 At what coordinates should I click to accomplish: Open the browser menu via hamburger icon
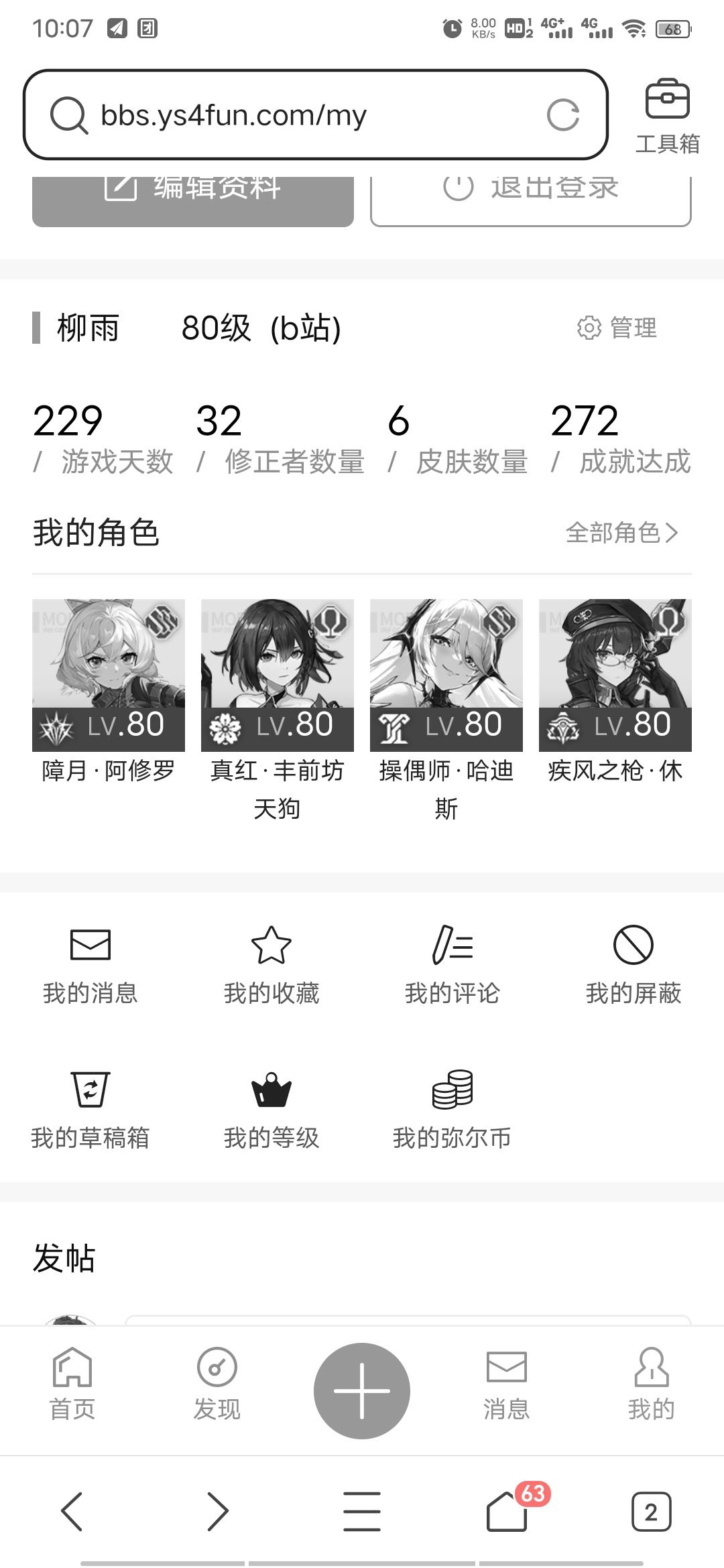click(362, 1511)
